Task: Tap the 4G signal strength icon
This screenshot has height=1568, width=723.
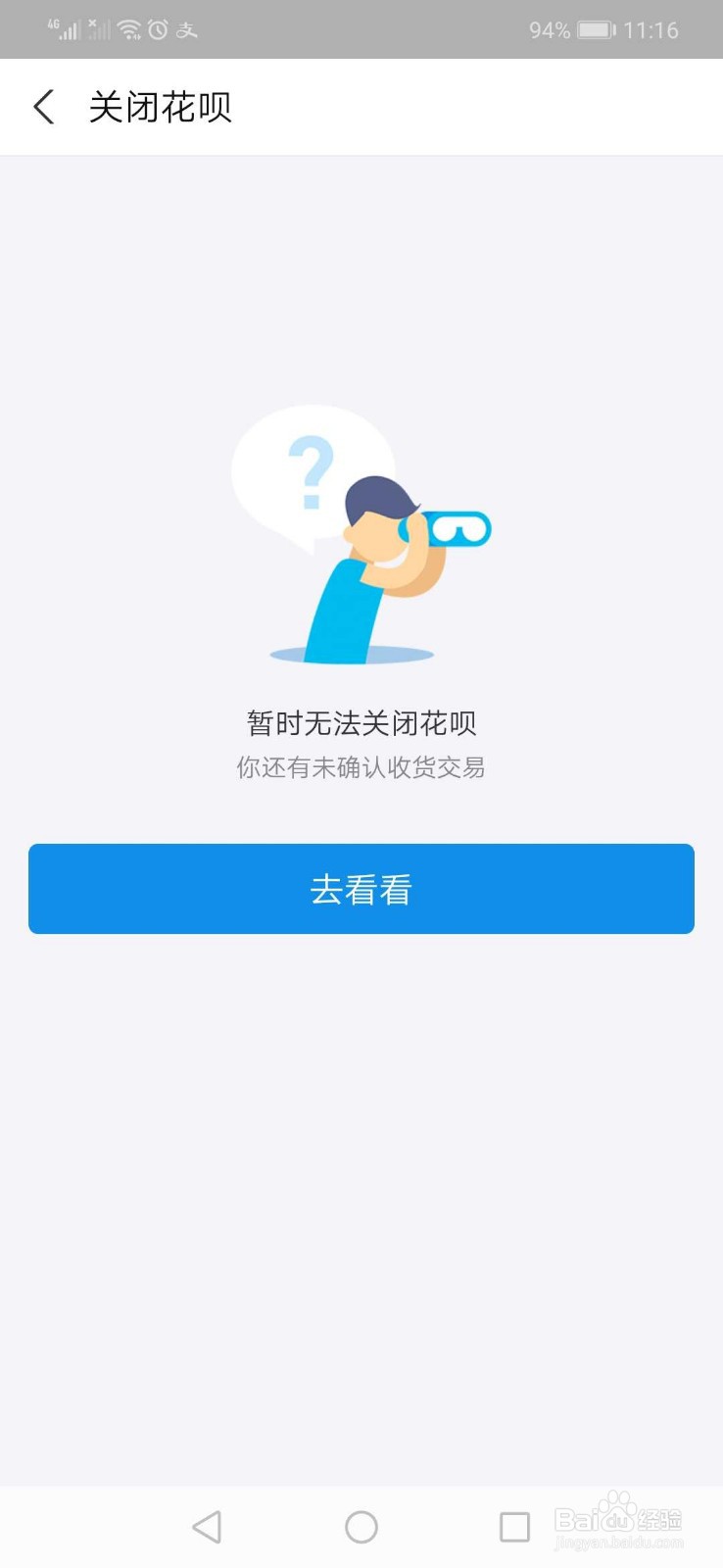Action: click(65, 29)
